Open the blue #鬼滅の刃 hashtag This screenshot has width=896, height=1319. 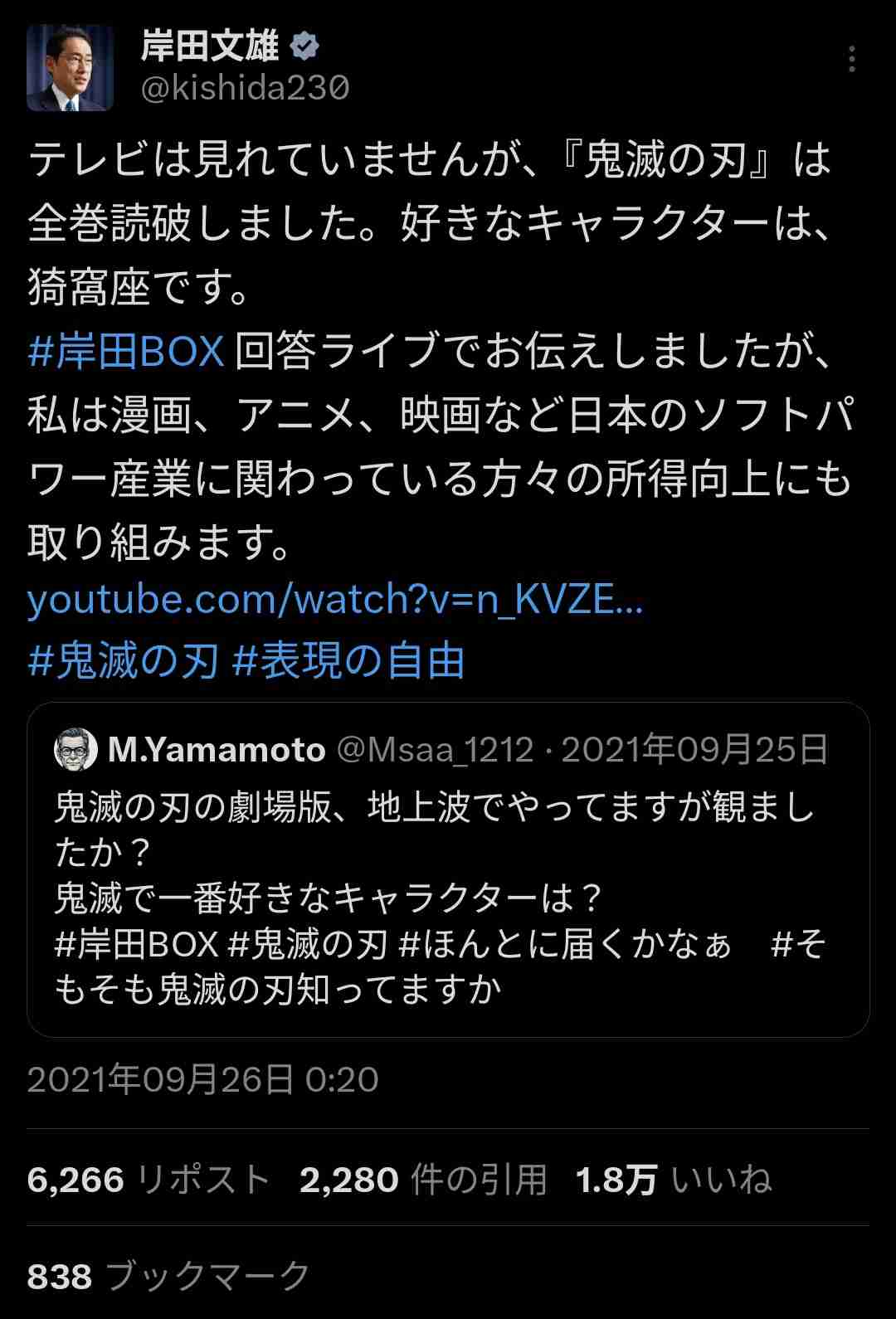123,662
